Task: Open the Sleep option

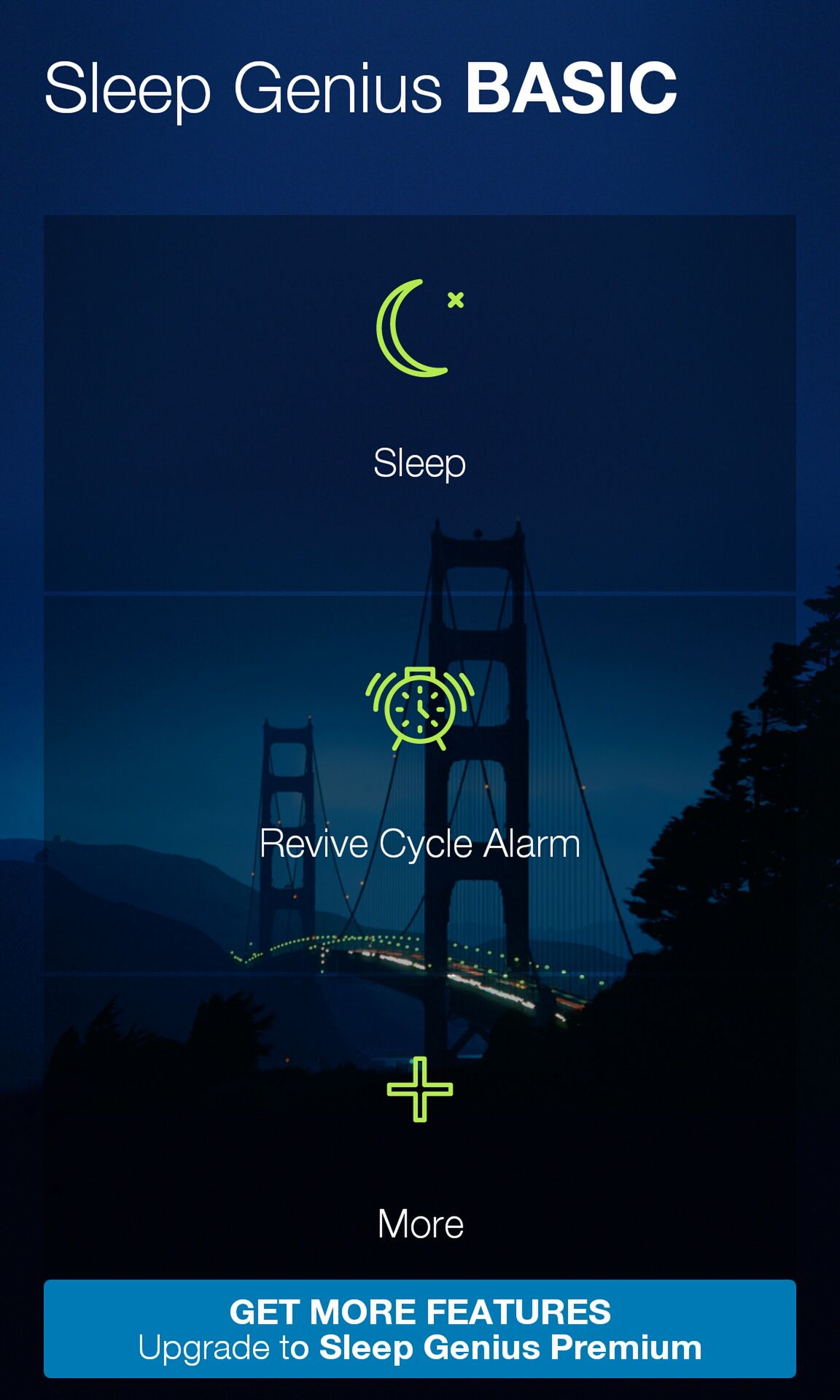Action: pyautogui.click(x=420, y=403)
